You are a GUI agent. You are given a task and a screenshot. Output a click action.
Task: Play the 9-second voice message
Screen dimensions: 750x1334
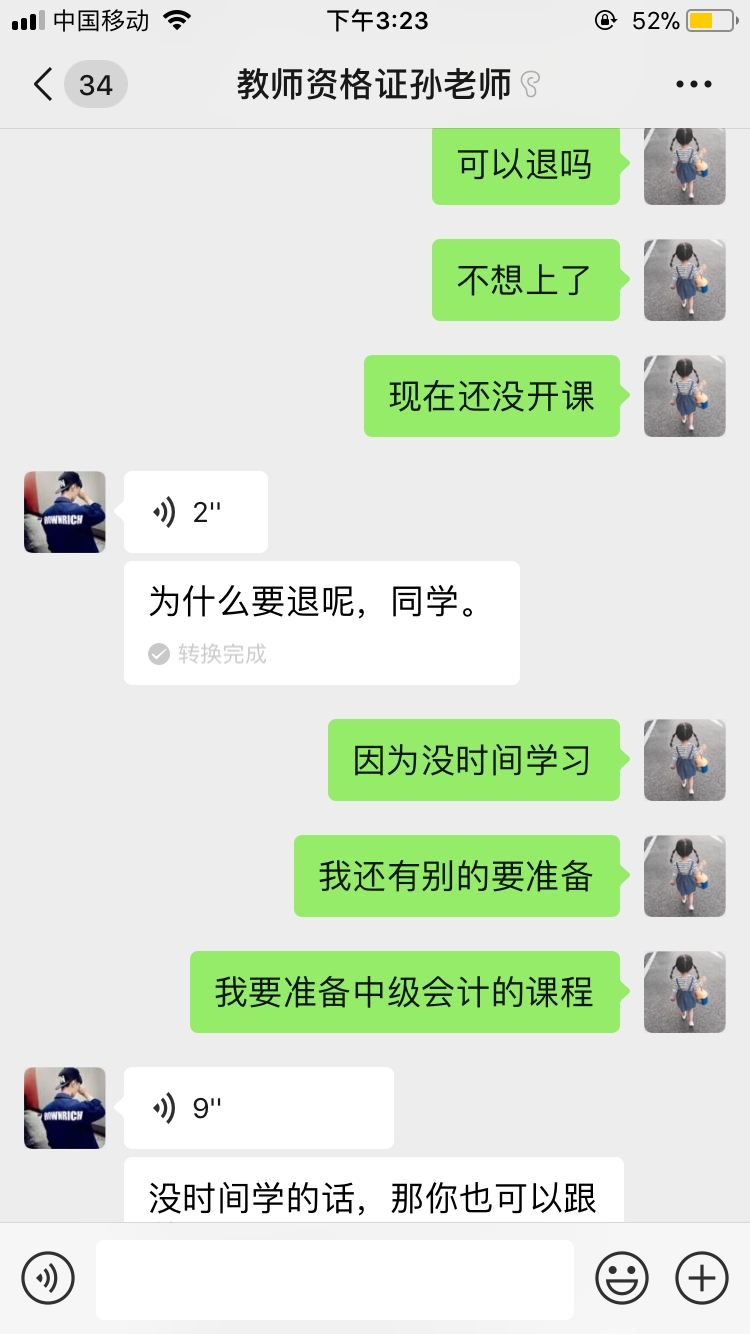258,1108
